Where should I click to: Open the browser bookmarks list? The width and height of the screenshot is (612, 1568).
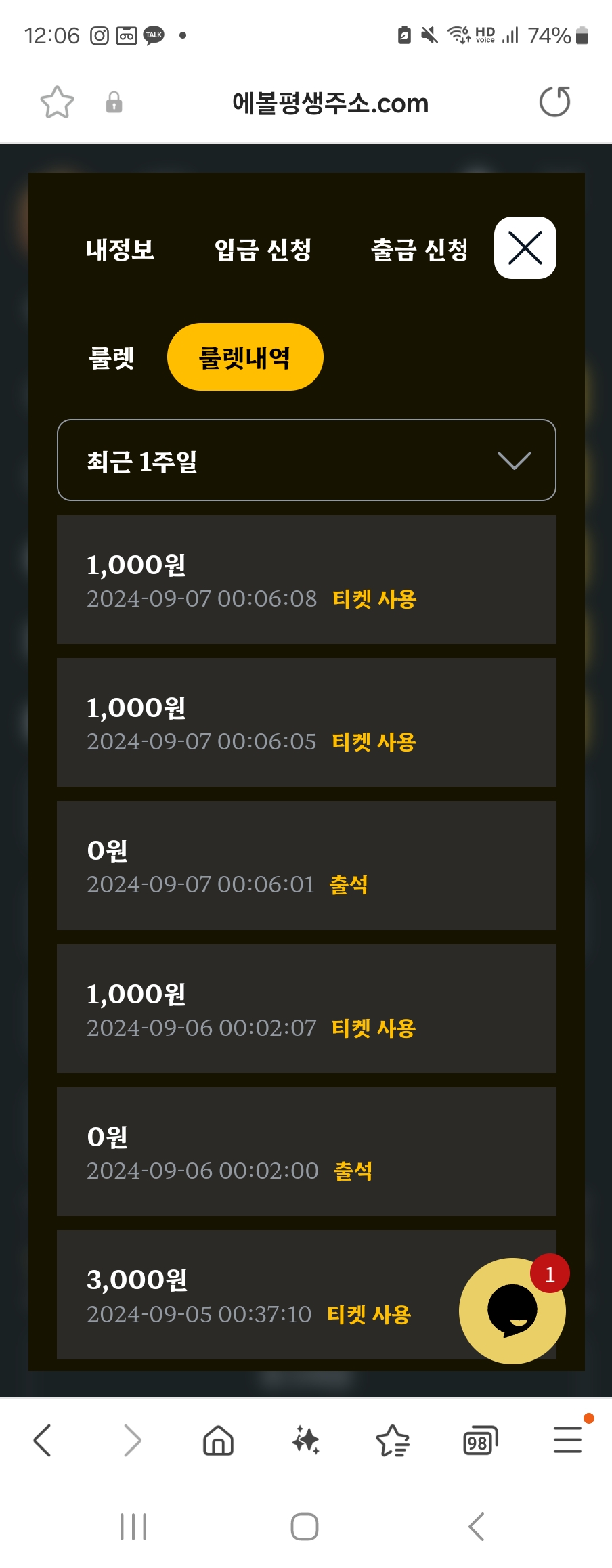(x=393, y=1440)
